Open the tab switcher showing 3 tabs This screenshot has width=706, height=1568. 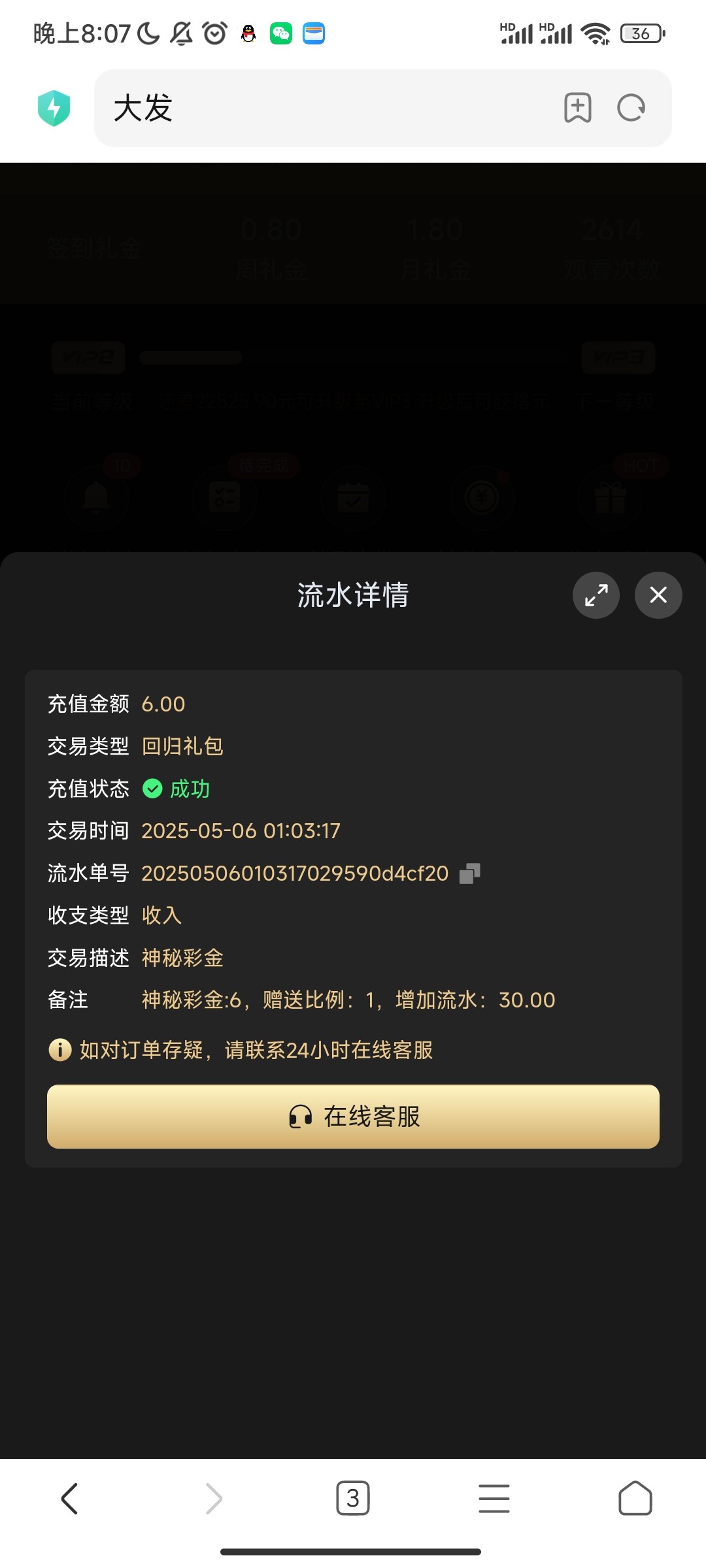(x=353, y=1498)
